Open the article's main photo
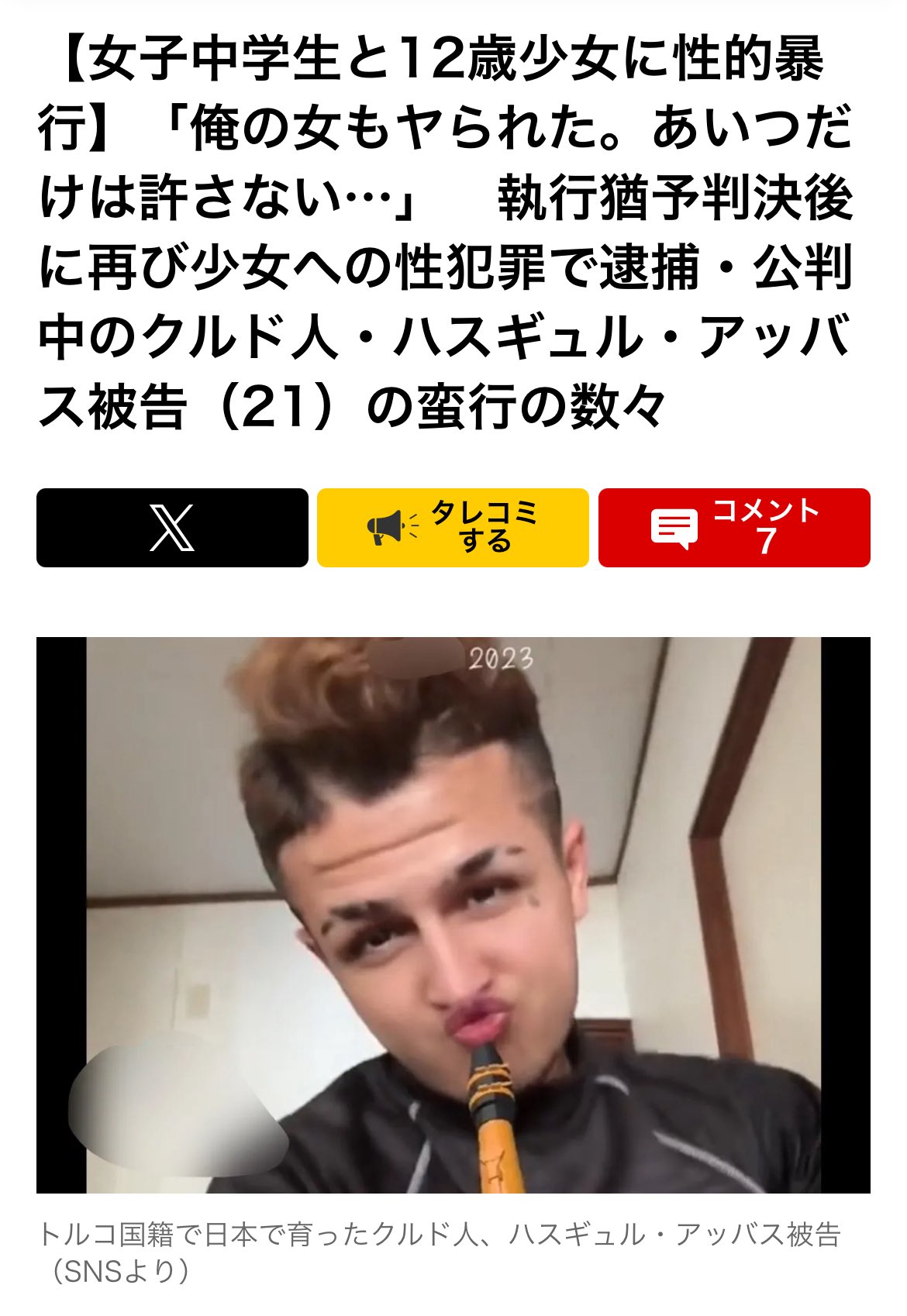This screenshot has height=1316, width=907. pos(453,915)
